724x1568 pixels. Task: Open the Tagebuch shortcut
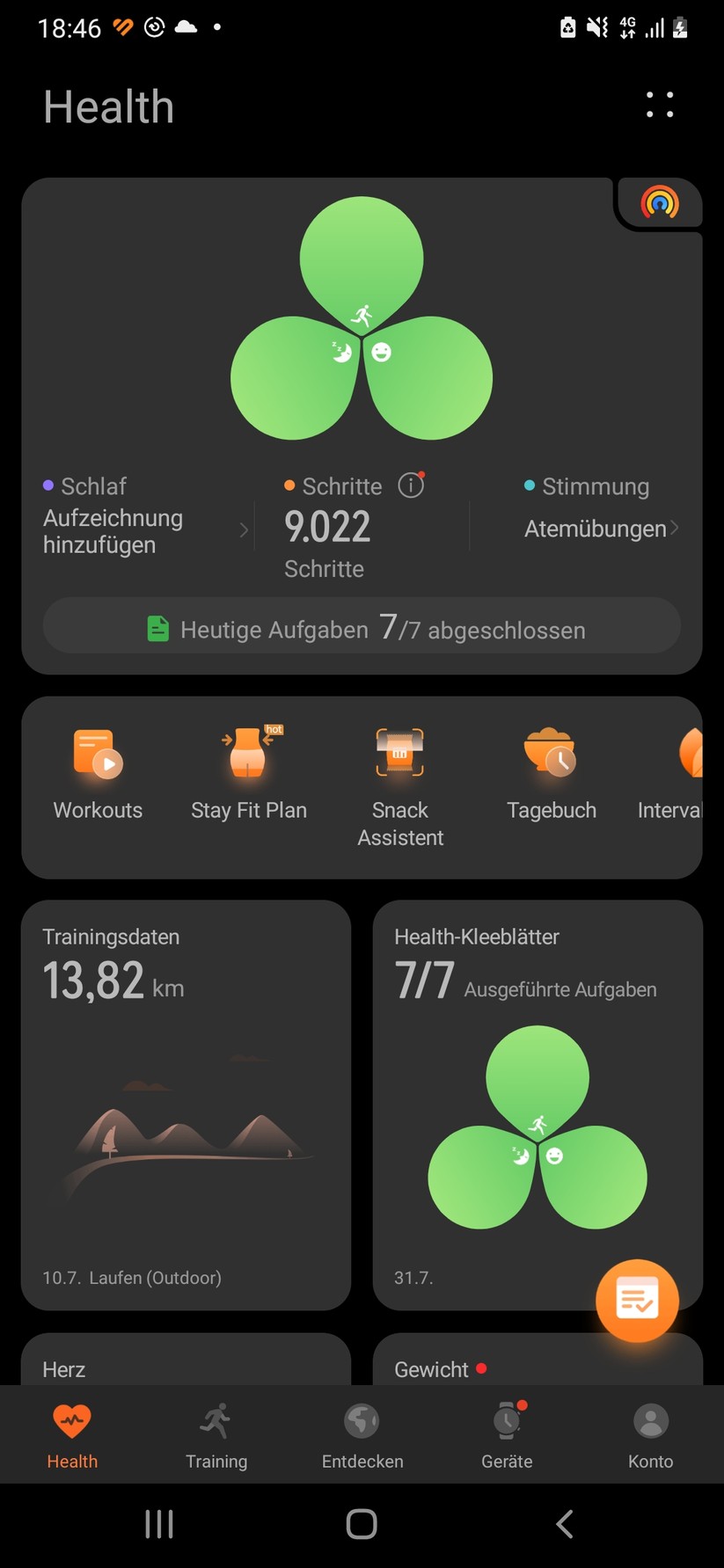(552, 774)
